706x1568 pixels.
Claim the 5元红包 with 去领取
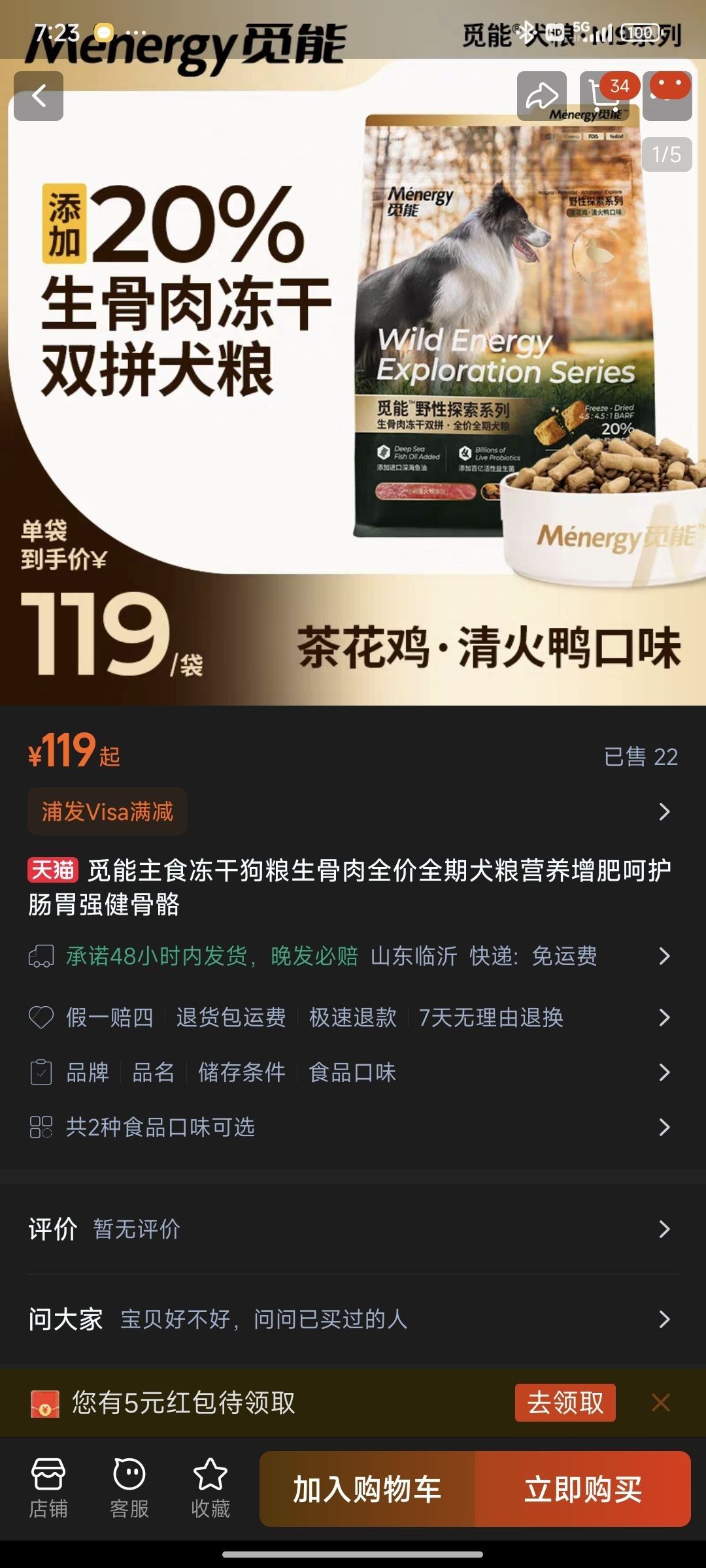pos(565,1402)
